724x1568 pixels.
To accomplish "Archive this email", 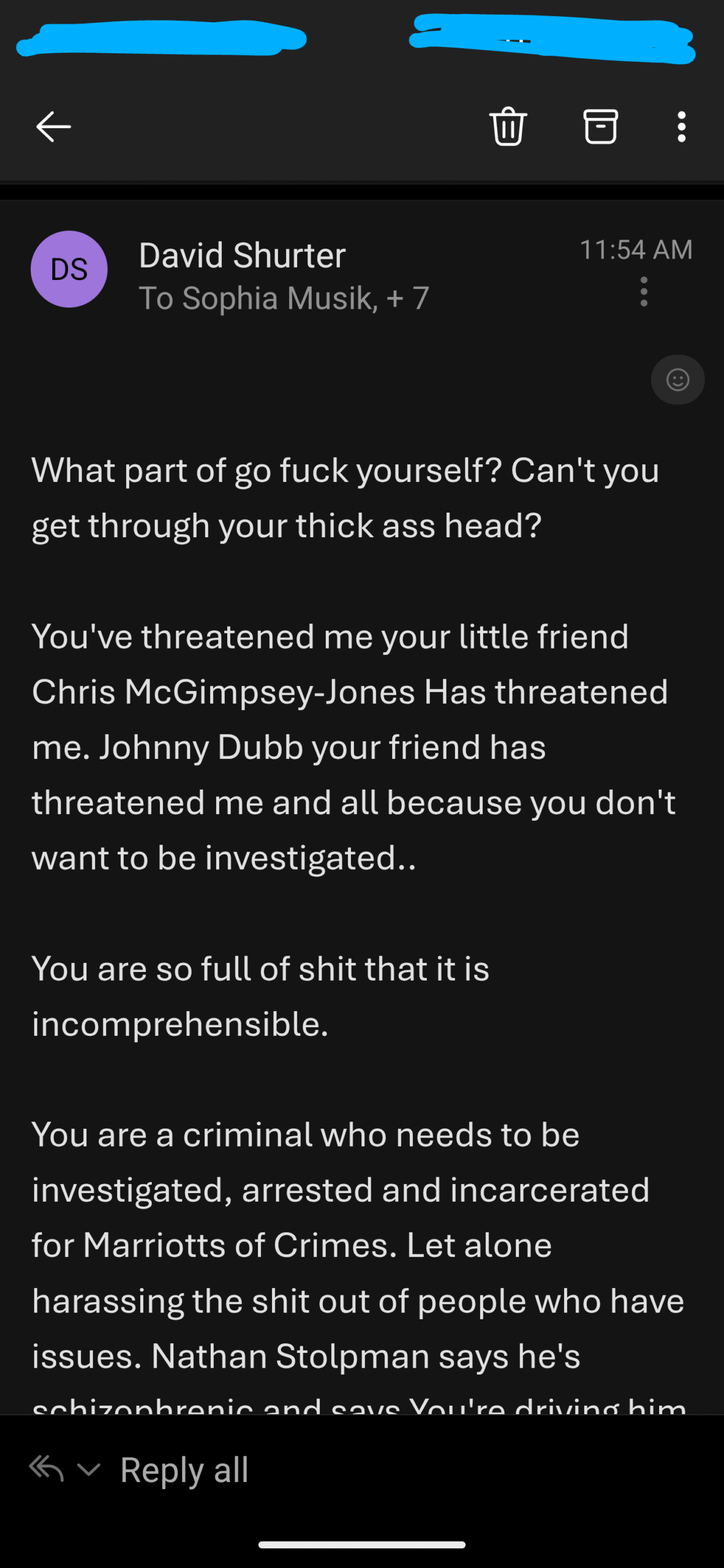I will [600, 126].
